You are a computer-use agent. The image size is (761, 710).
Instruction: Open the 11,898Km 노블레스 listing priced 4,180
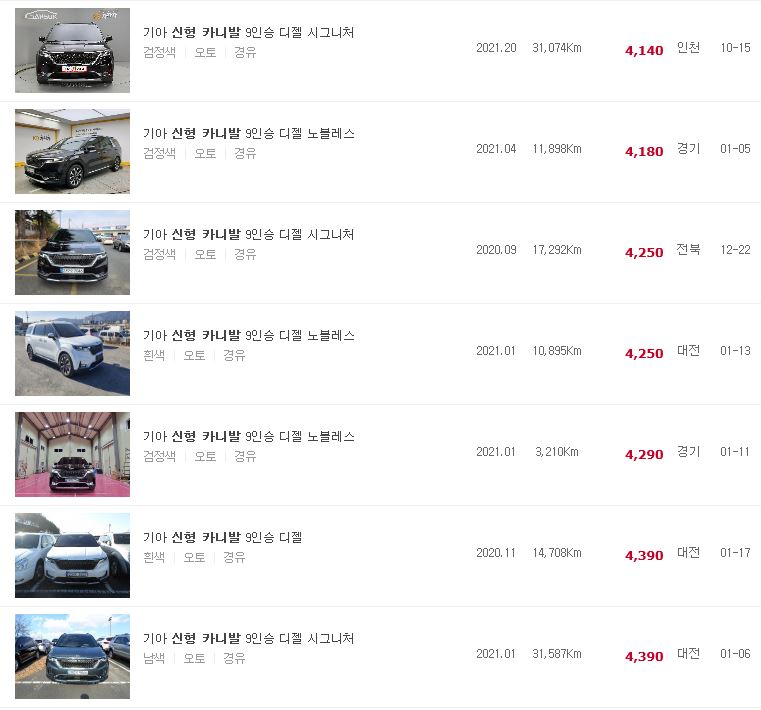[x=248, y=133]
